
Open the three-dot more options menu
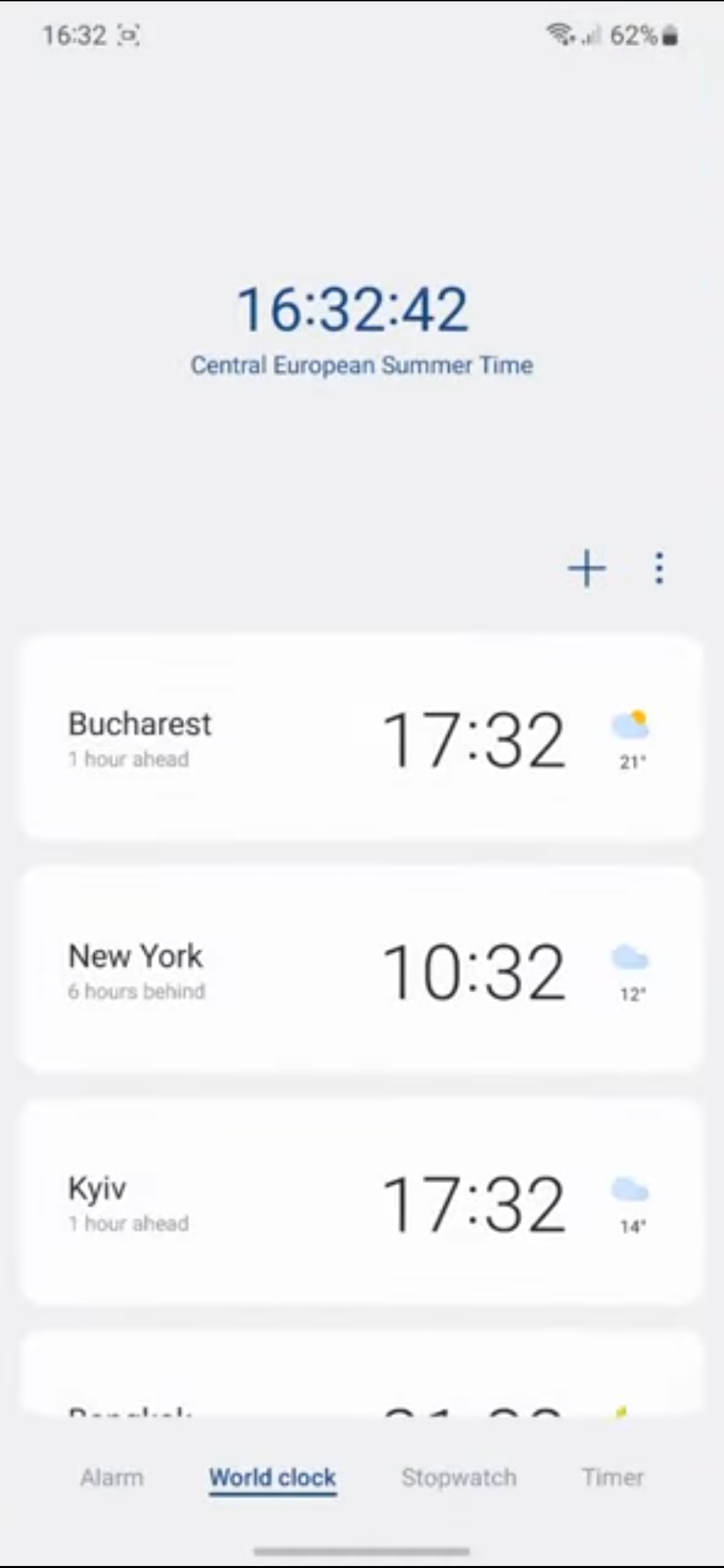(659, 568)
